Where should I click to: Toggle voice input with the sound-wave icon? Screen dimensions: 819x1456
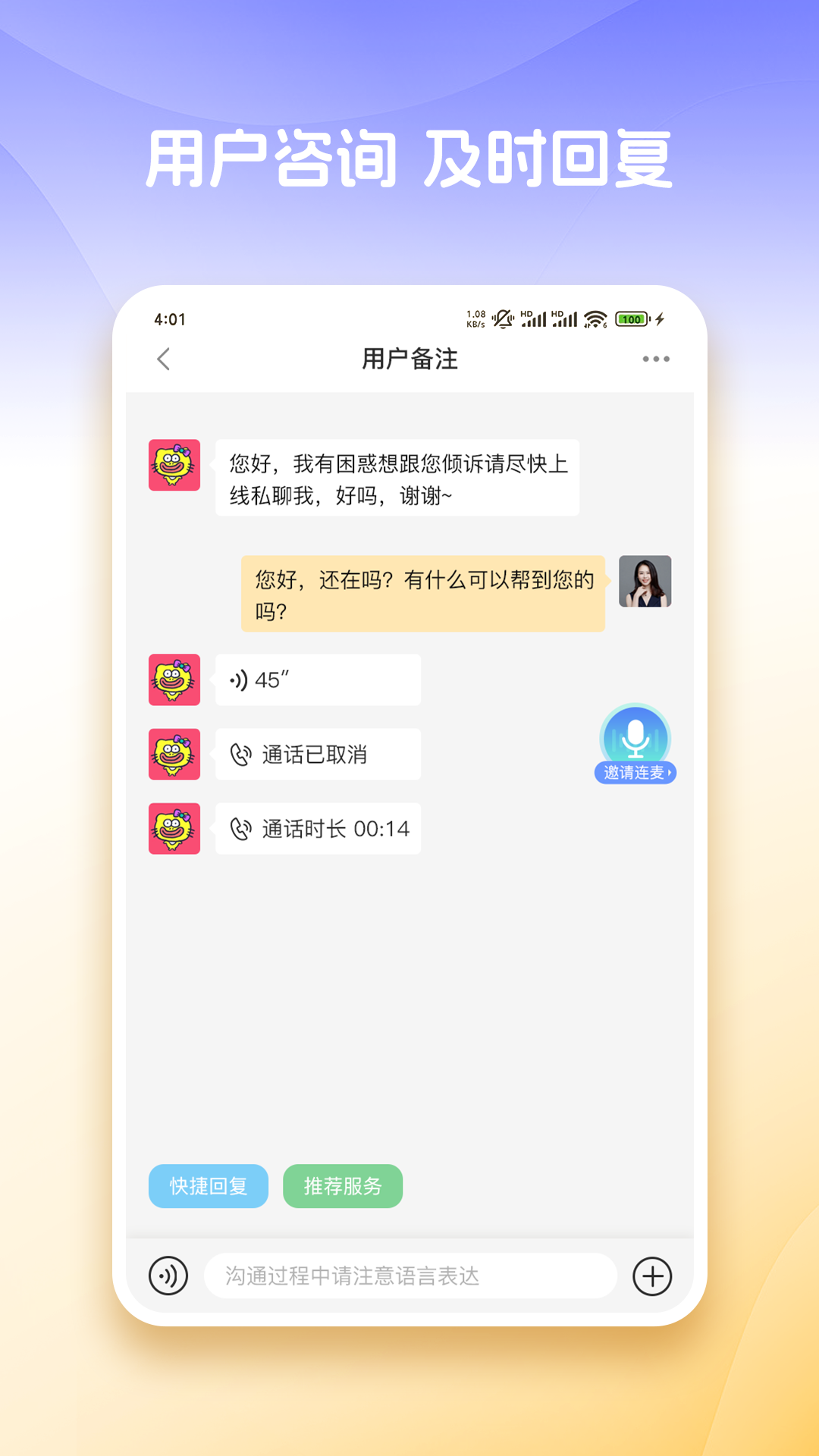[167, 1276]
